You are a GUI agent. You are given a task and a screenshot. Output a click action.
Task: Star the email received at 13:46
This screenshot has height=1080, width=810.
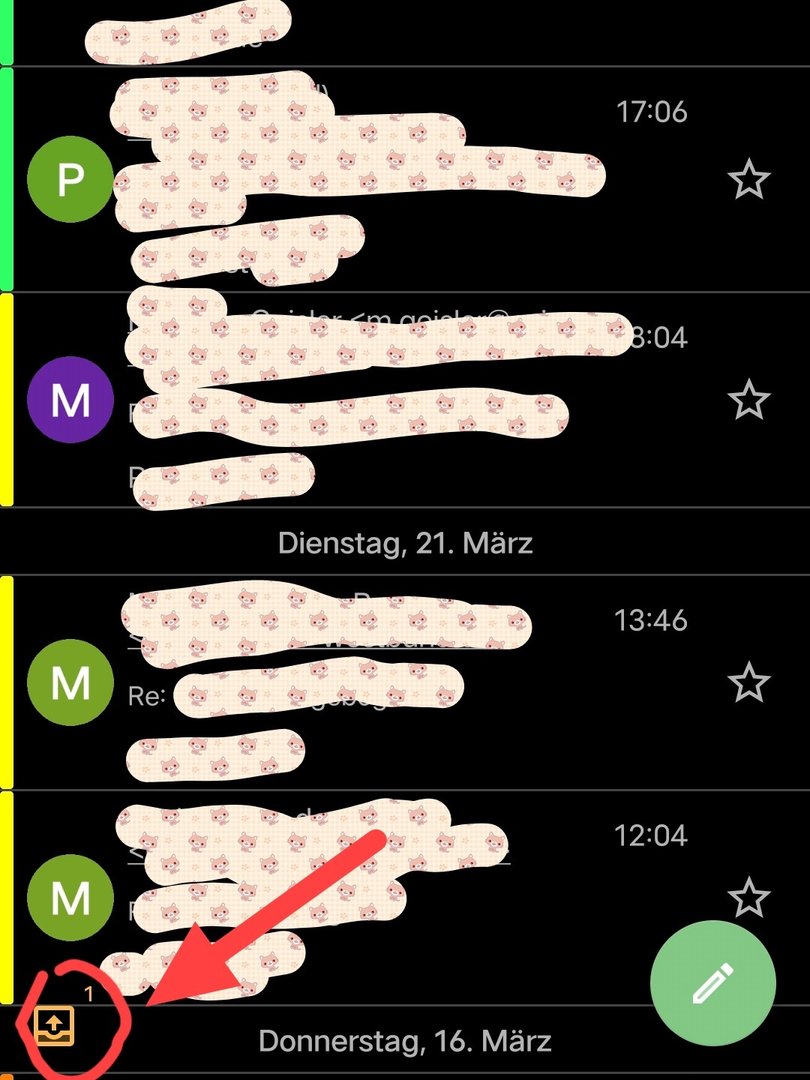[x=748, y=684]
